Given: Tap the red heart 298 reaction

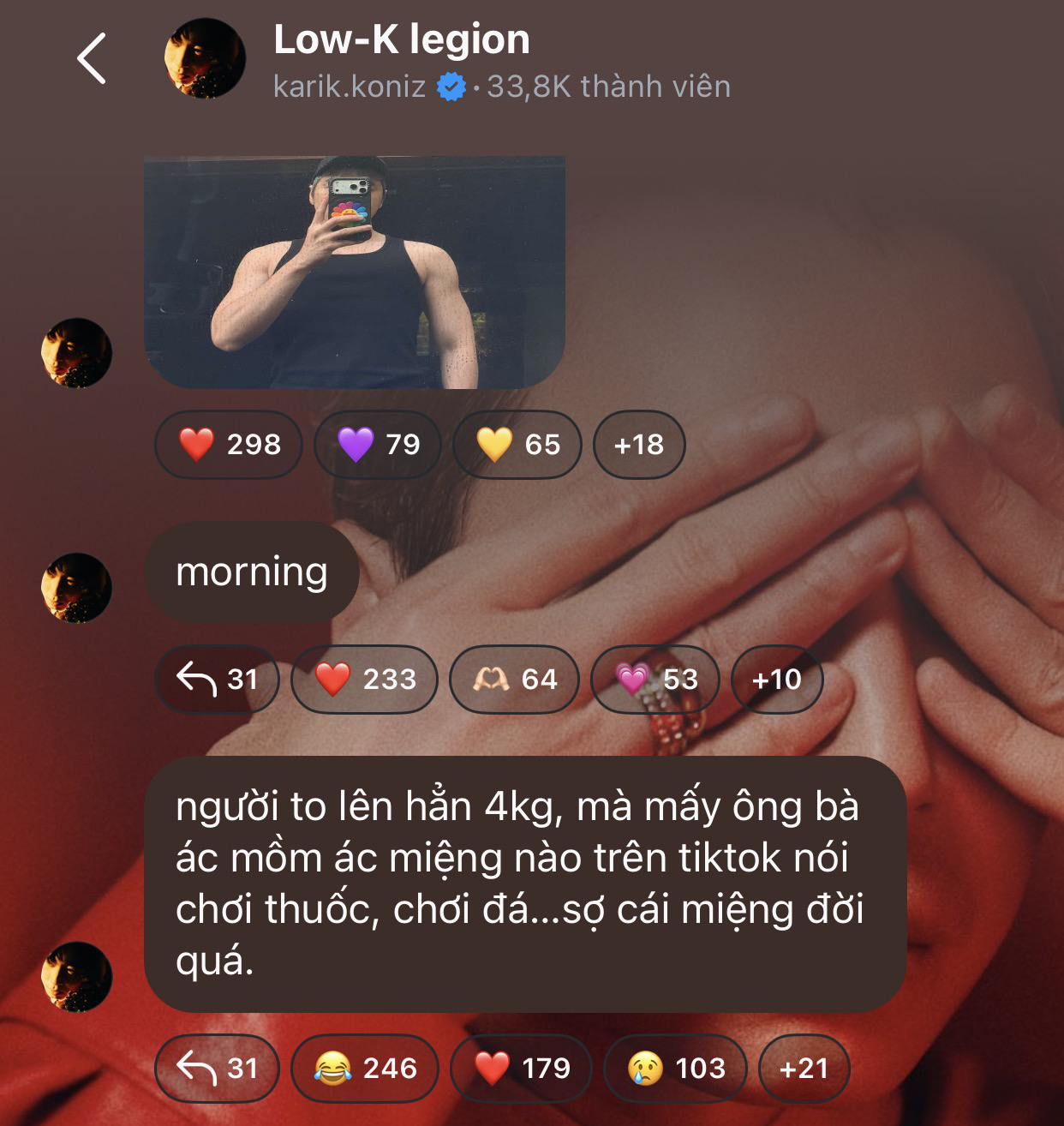Looking at the screenshot, I should click(x=229, y=445).
